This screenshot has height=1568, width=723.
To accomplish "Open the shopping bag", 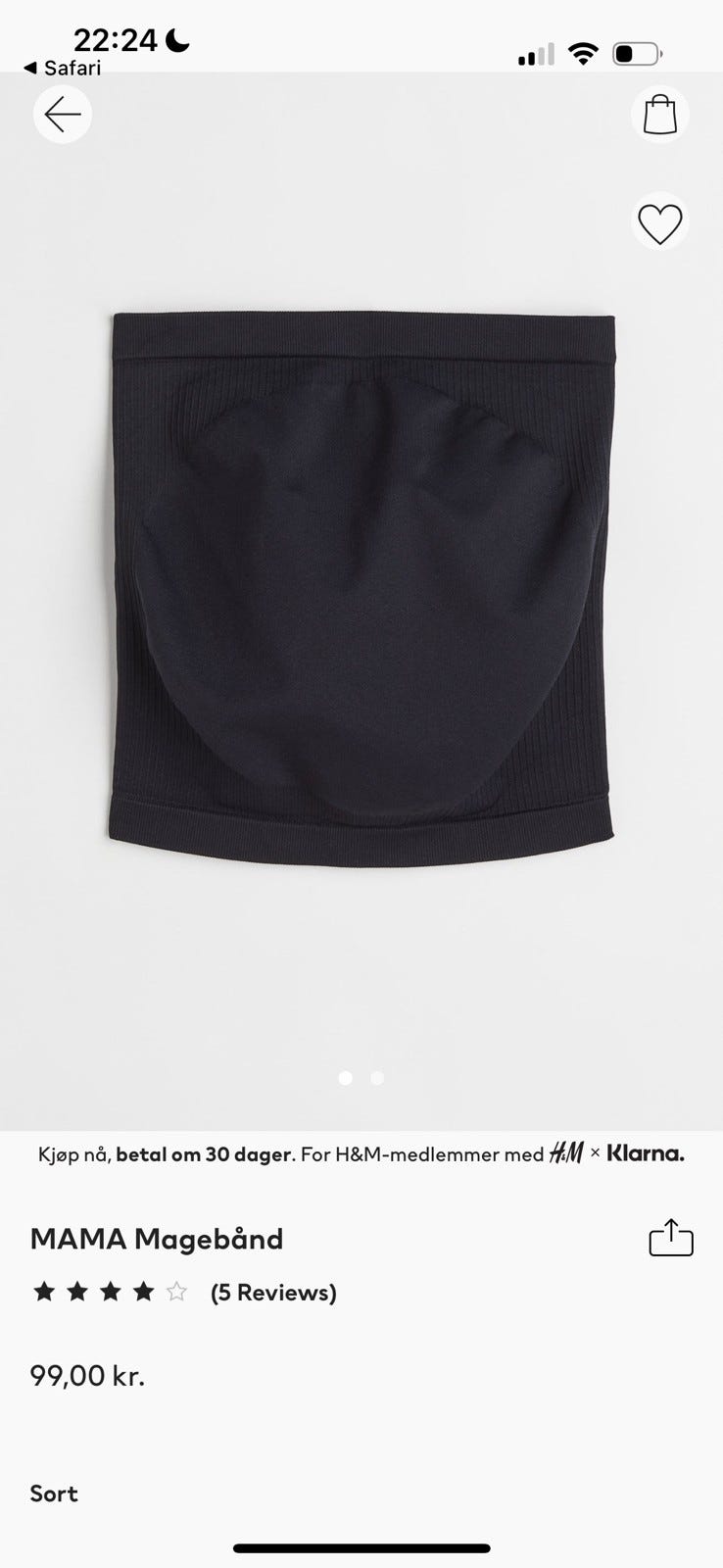I will [659, 115].
